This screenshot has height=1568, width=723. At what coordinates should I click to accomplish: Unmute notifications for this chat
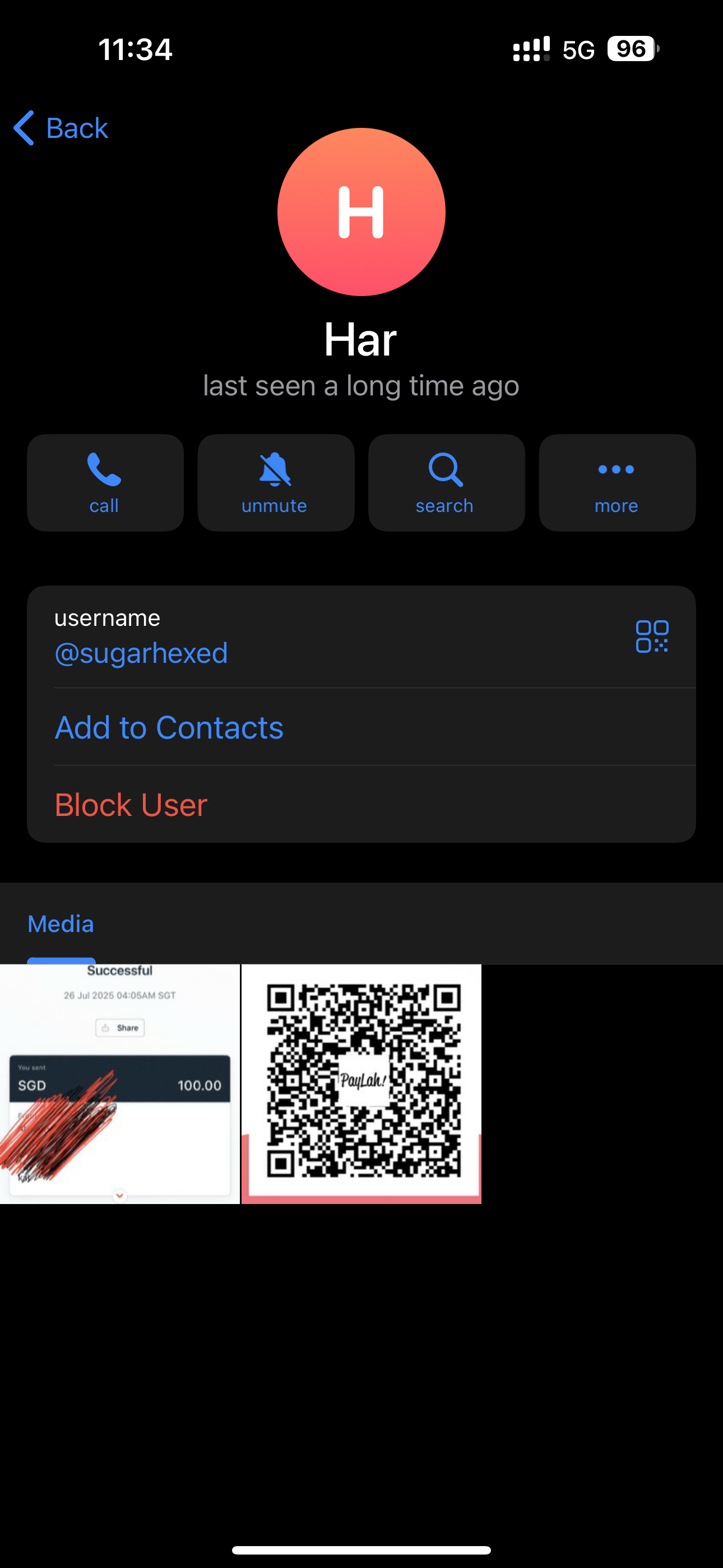[276, 483]
